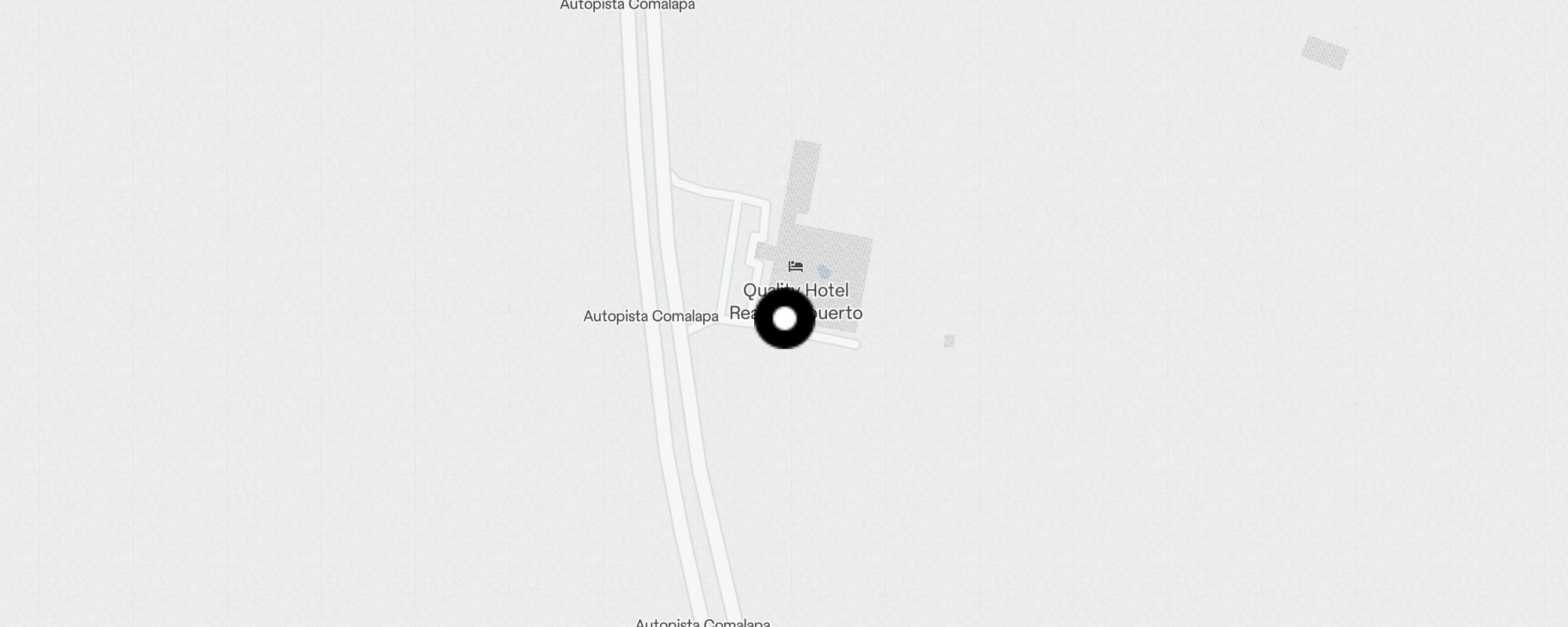Screen dimensions: 1568x627
Task: Tap the black location pin marker
Action: click(784, 319)
